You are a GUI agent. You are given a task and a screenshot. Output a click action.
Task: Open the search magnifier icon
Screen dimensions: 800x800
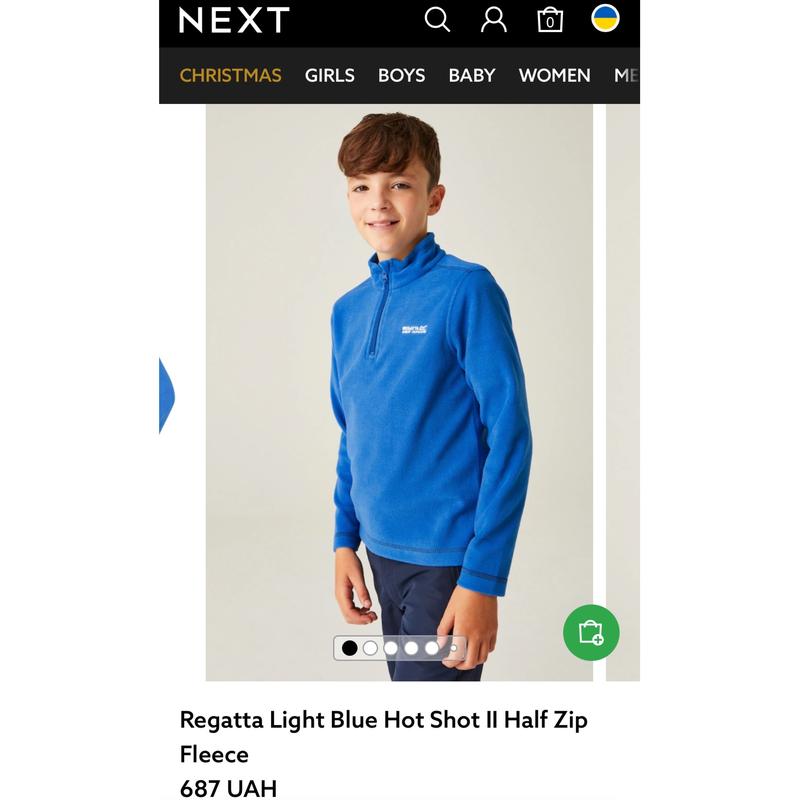[x=437, y=20]
